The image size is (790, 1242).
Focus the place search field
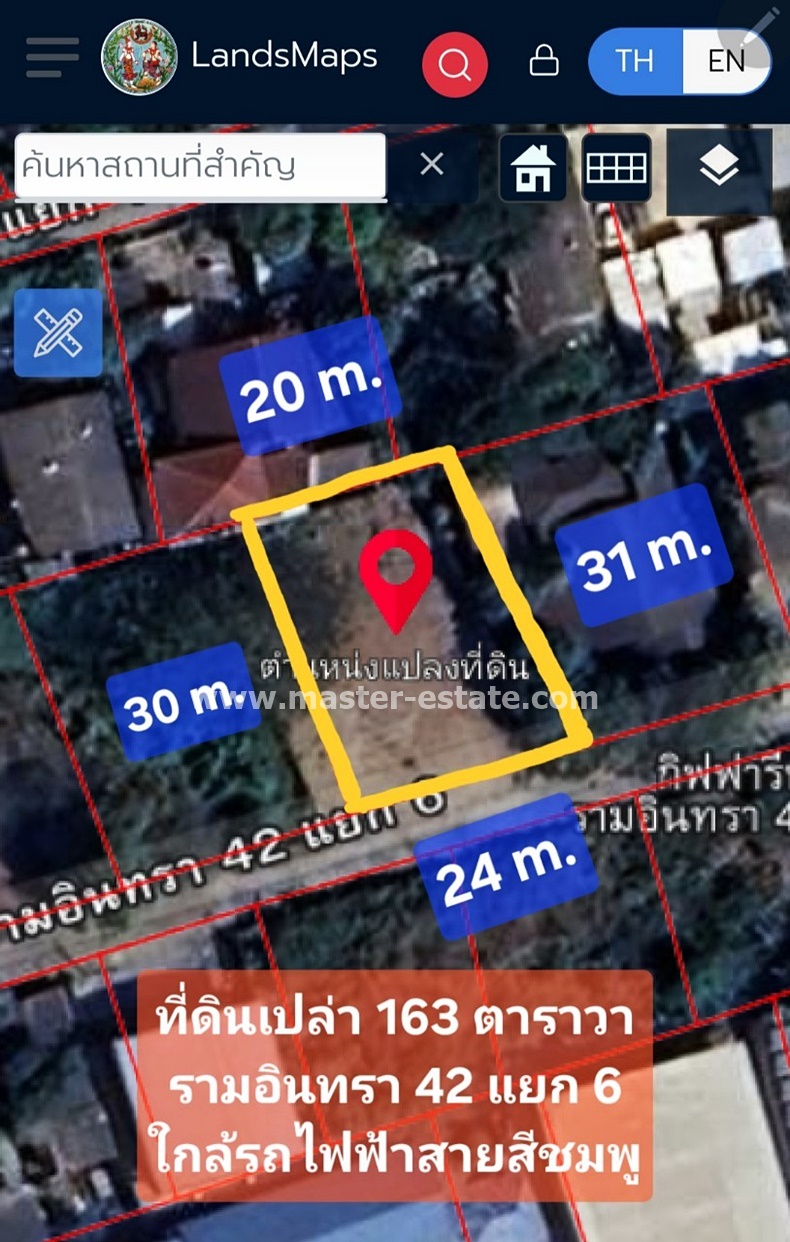200,165
